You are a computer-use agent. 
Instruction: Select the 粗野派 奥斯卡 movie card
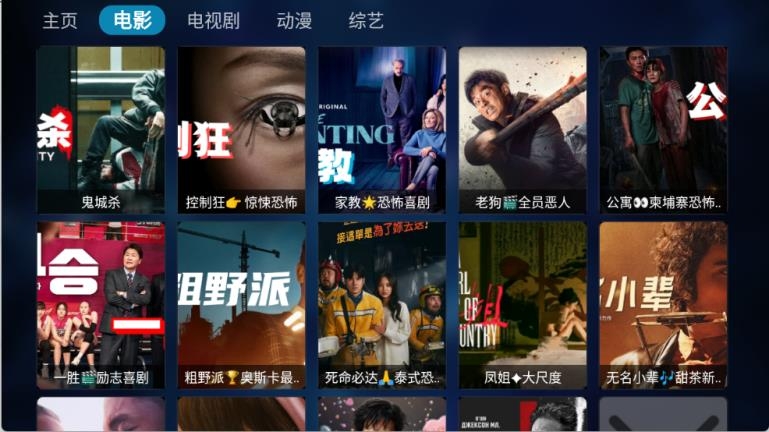click(x=241, y=305)
